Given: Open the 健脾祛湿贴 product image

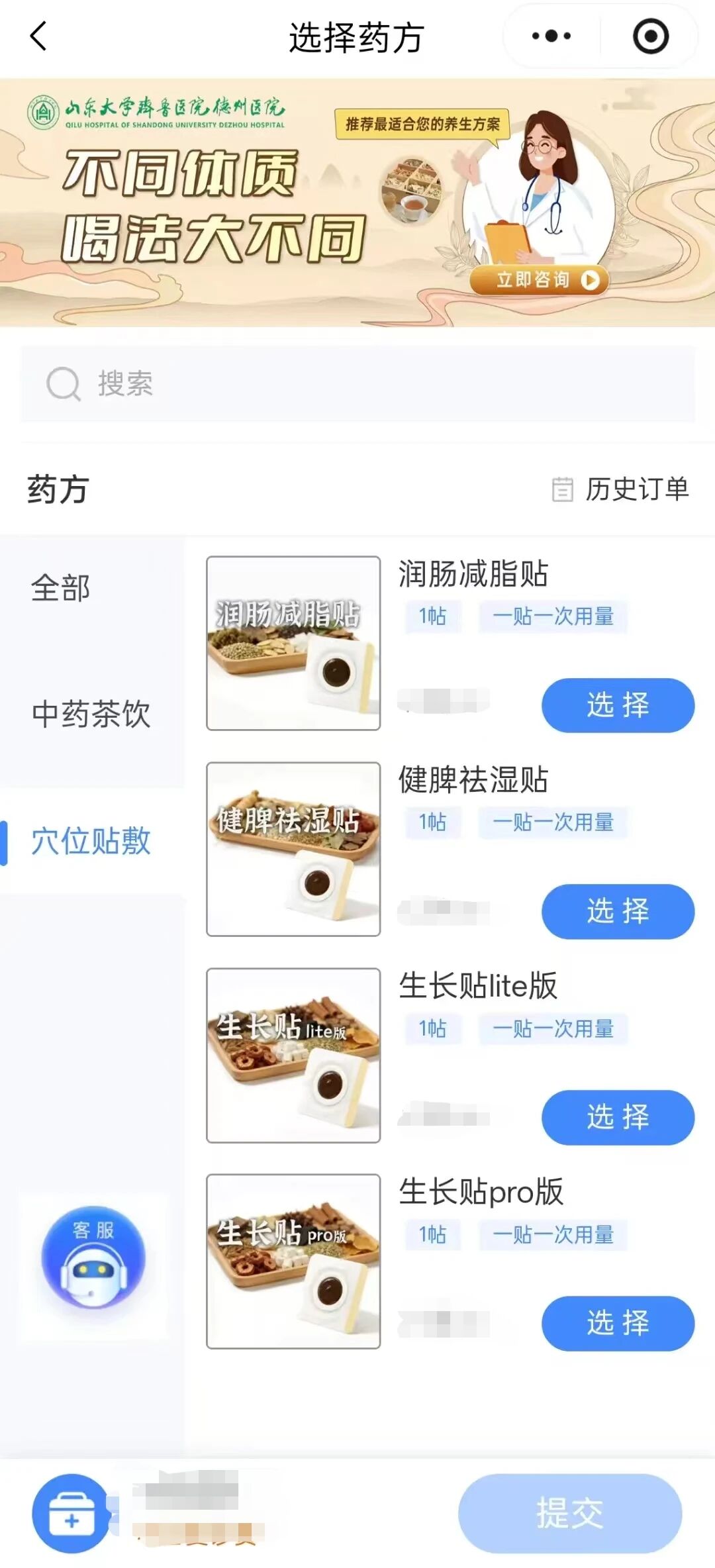Looking at the screenshot, I should point(293,849).
